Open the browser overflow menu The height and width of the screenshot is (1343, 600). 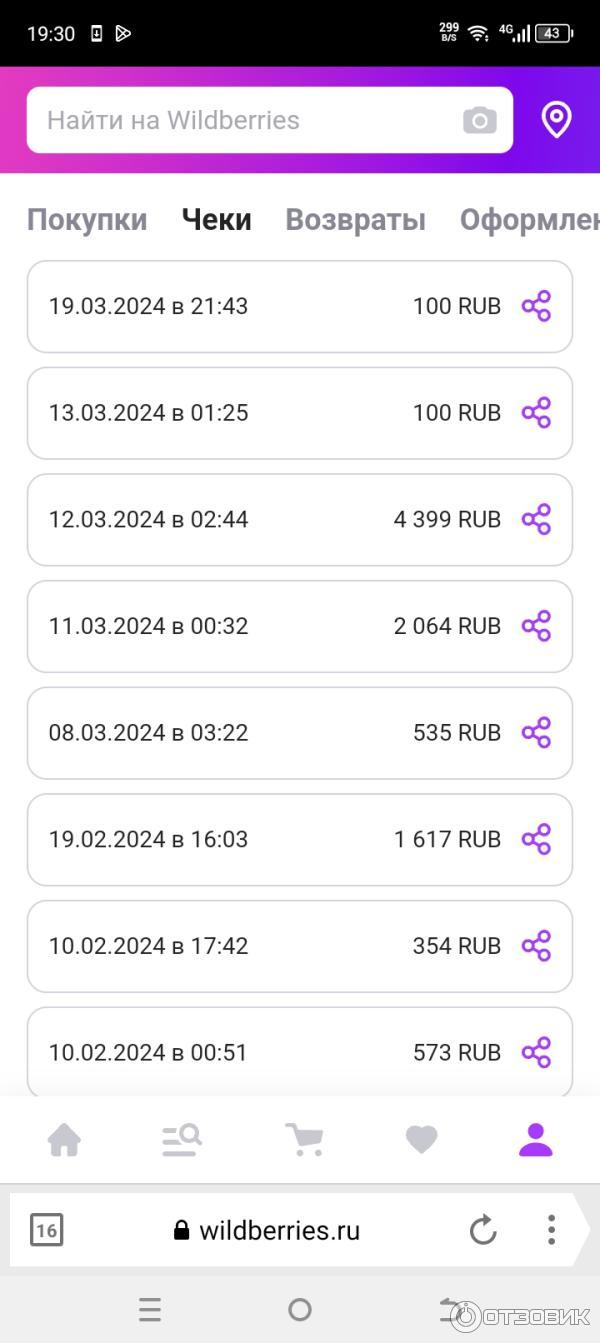point(551,1230)
